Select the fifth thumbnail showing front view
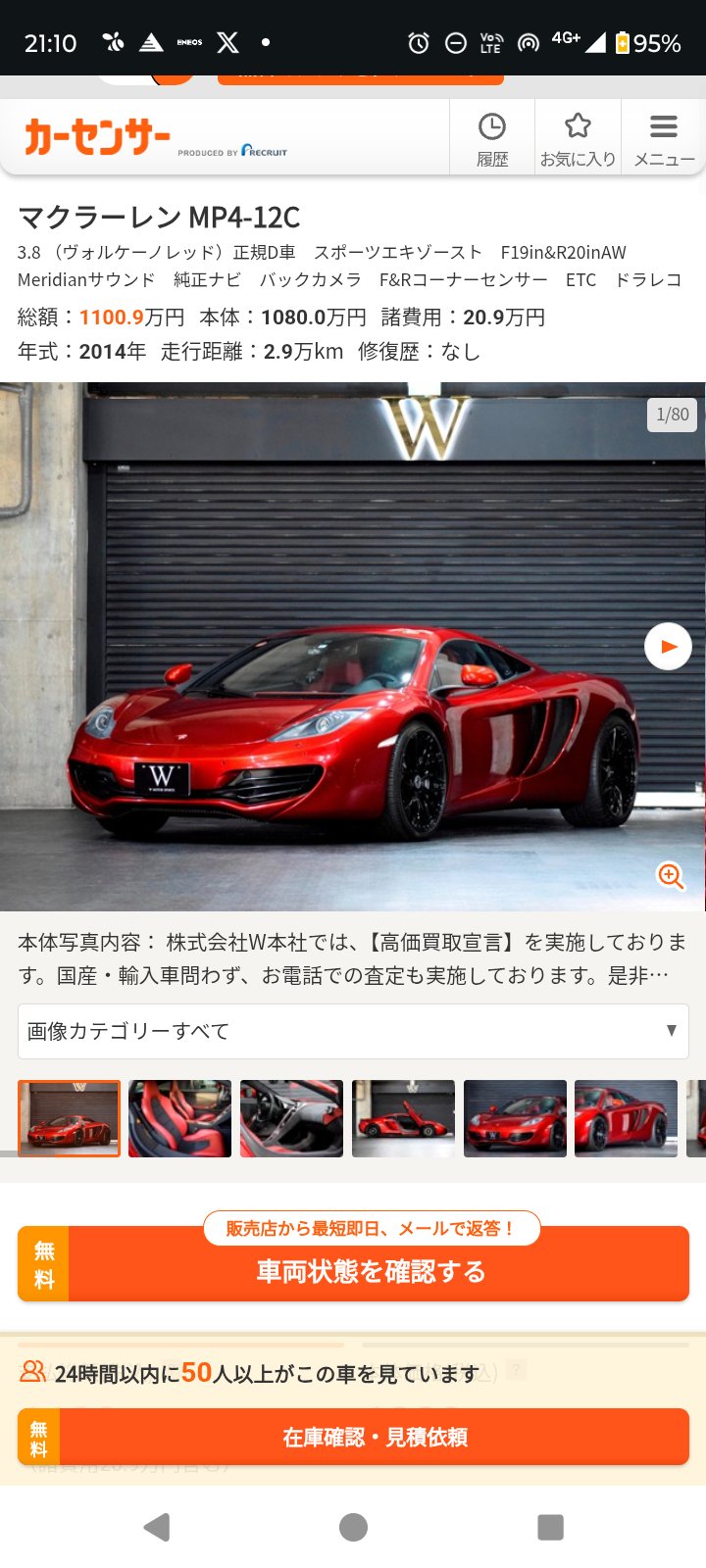The image size is (706, 1568). pyautogui.click(x=515, y=1118)
